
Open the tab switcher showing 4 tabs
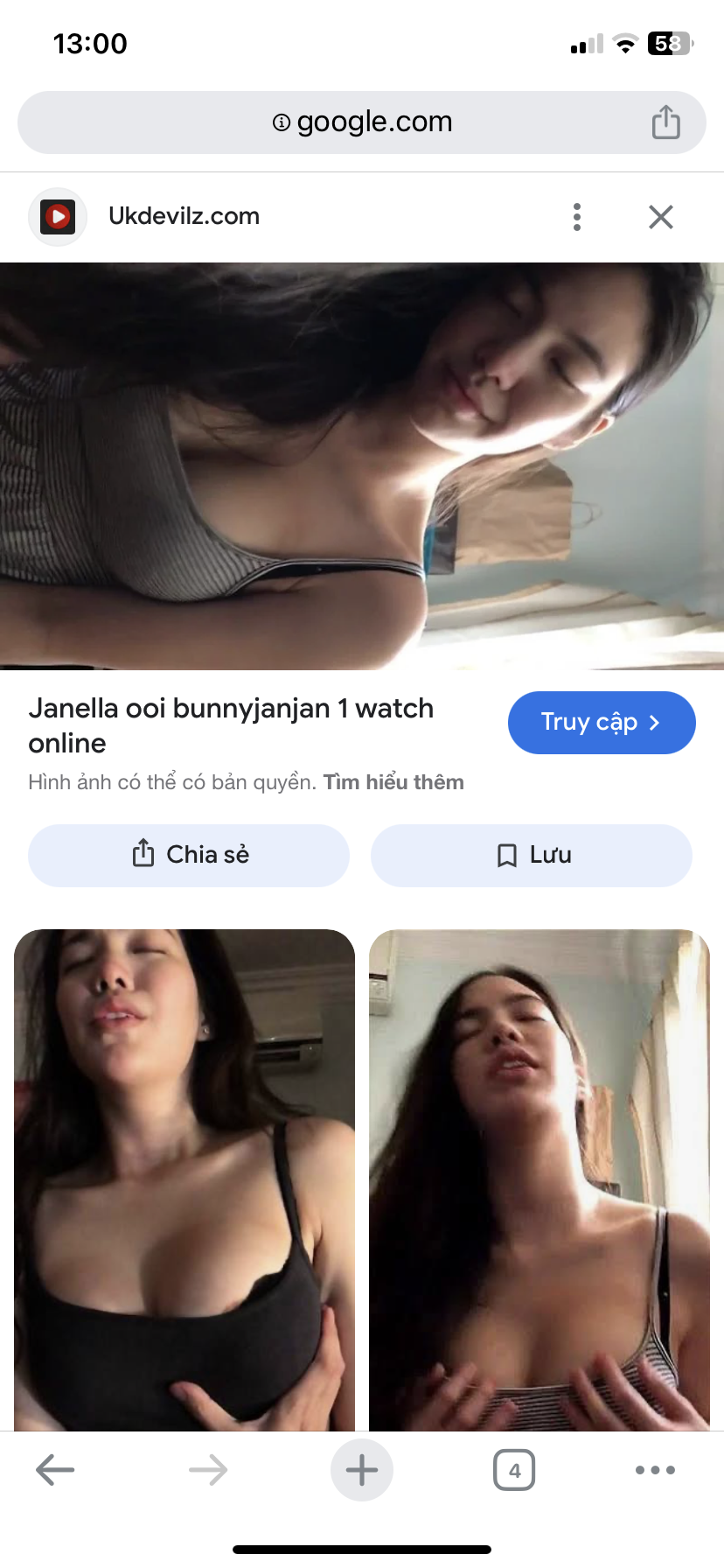(x=514, y=1470)
